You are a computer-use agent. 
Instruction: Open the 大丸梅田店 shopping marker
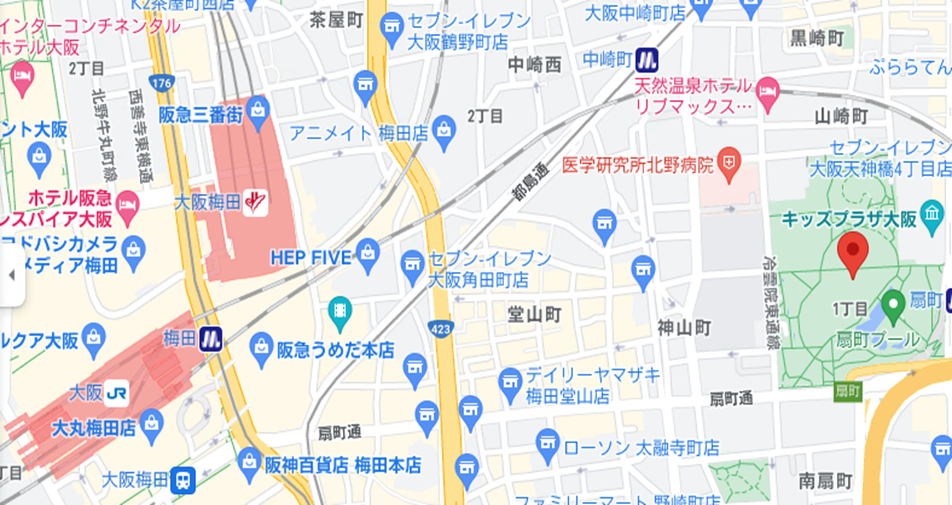(152, 428)
